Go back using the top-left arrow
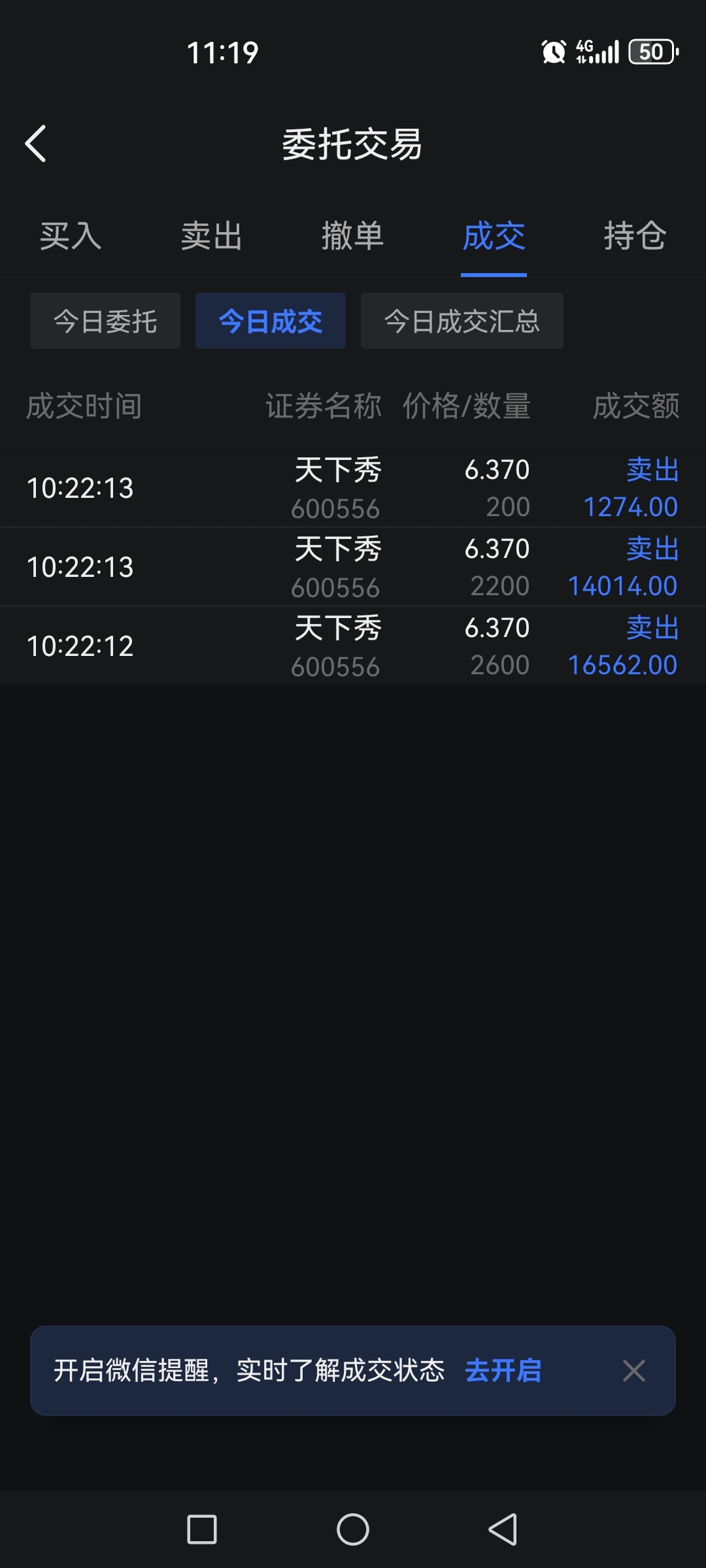706x1568 pixels. coord(36,143)
